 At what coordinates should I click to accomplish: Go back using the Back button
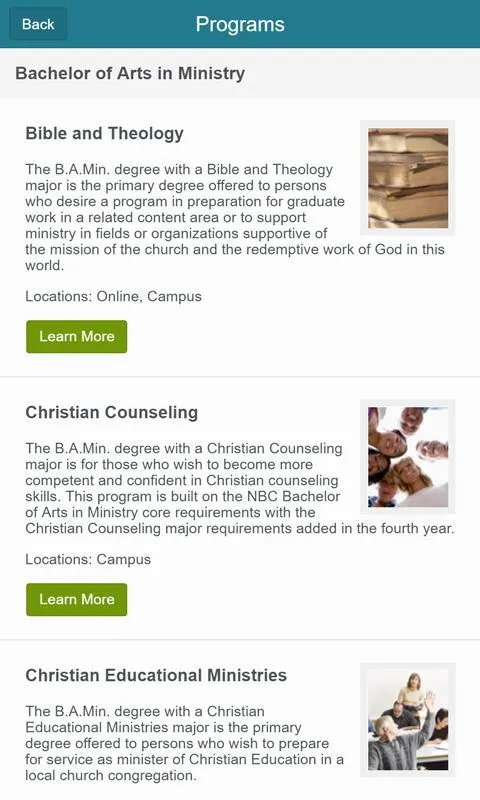[38, 24]
